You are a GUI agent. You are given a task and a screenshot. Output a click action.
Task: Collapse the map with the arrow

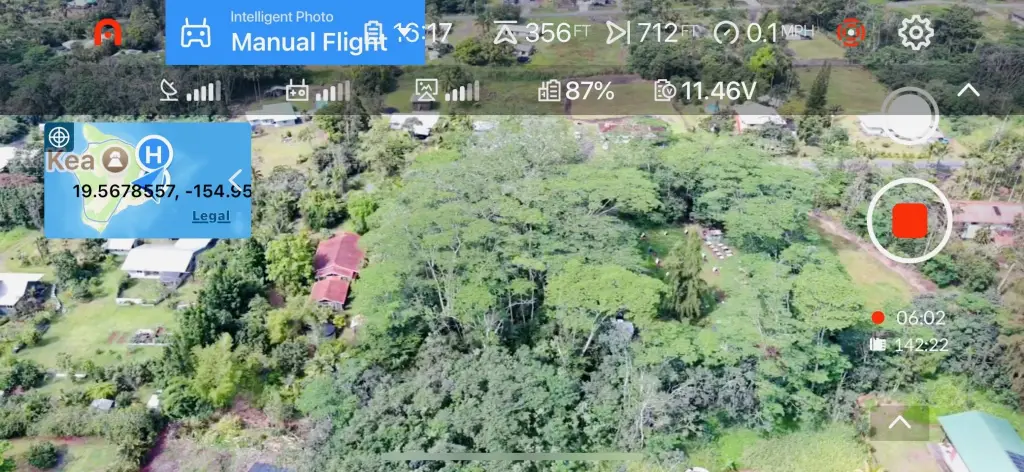pyautogui.click(x=236, y=178)
